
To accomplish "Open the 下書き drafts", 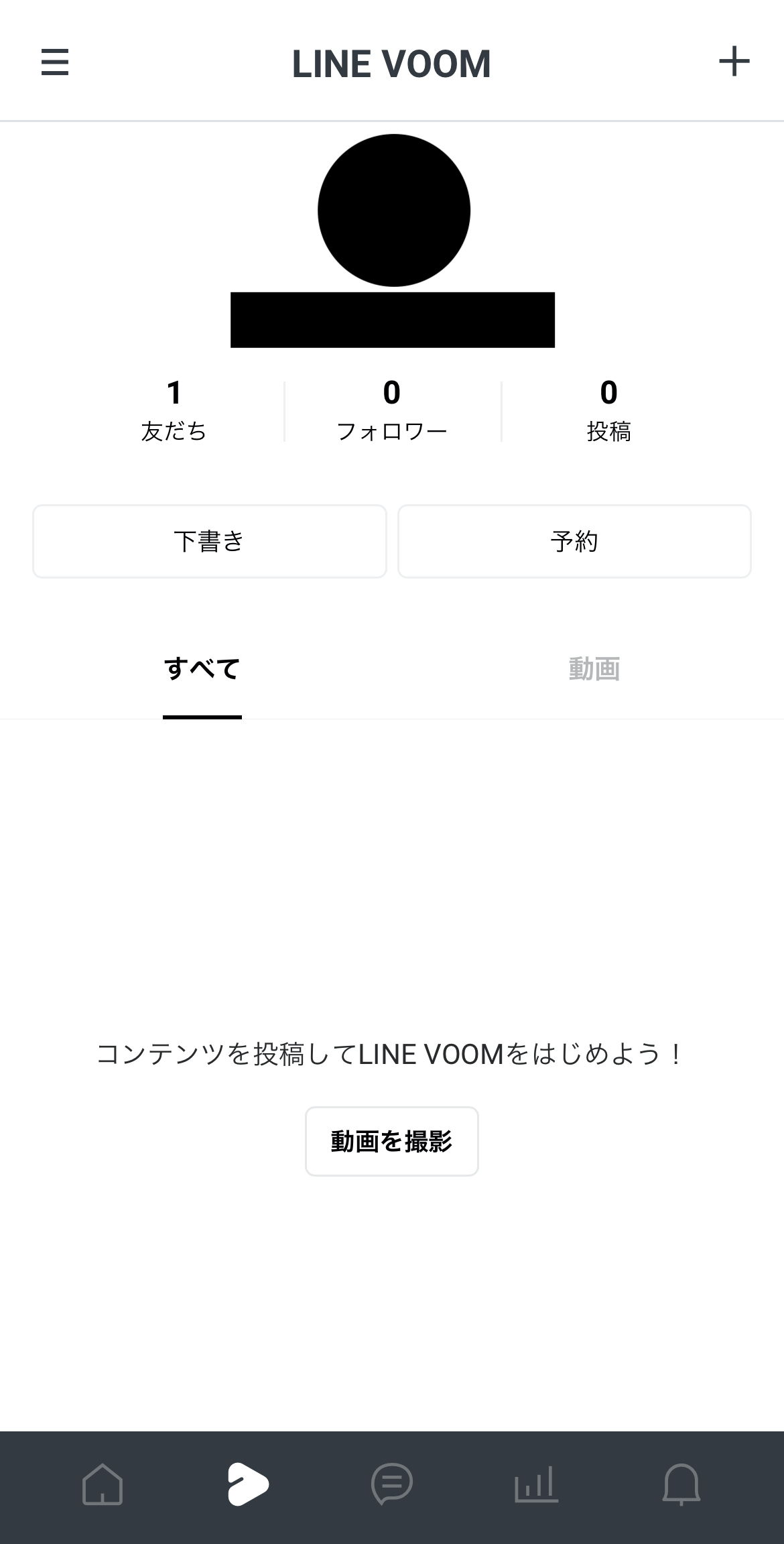I will (x=209, y=541).
